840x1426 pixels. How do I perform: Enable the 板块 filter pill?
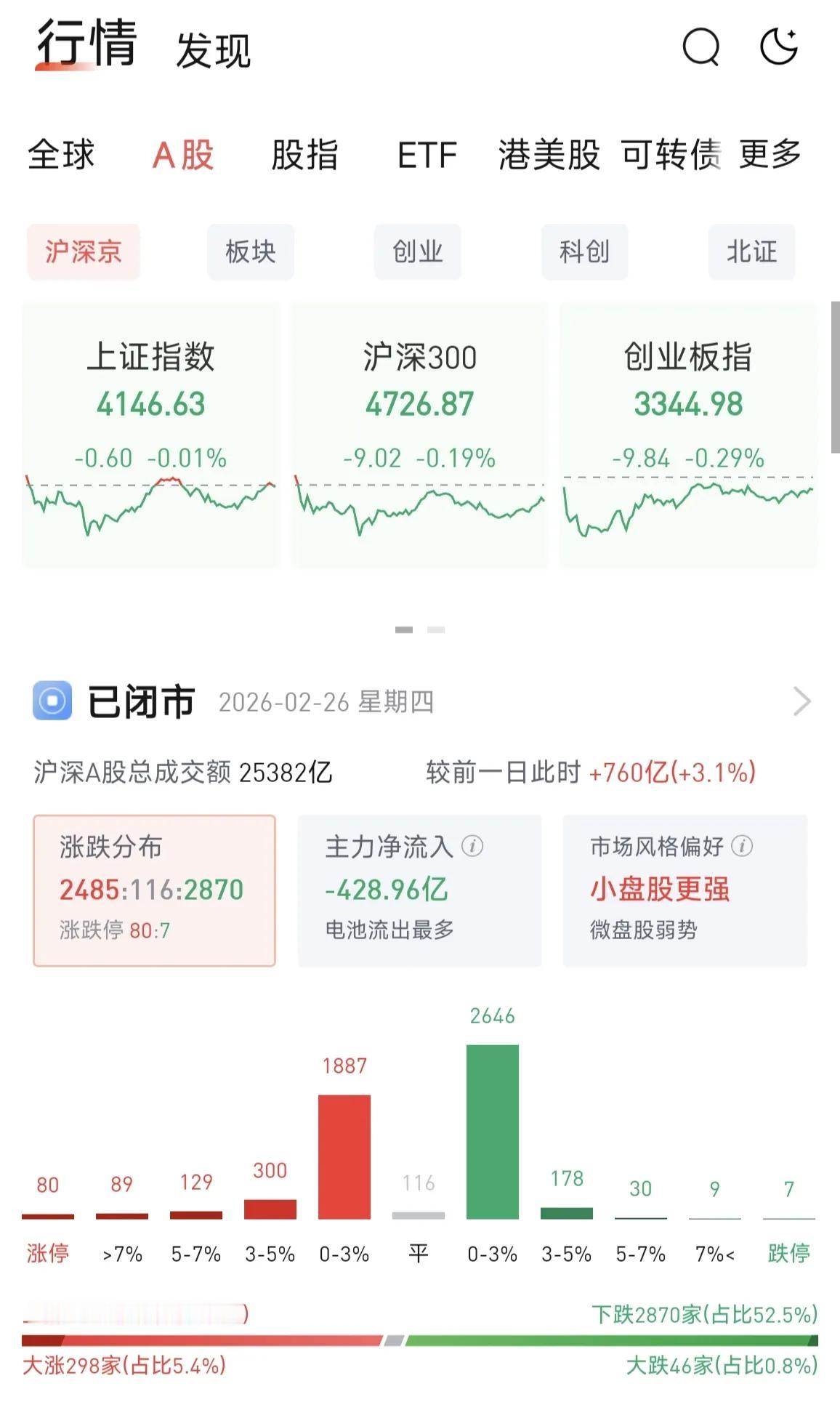coord(250,251)
